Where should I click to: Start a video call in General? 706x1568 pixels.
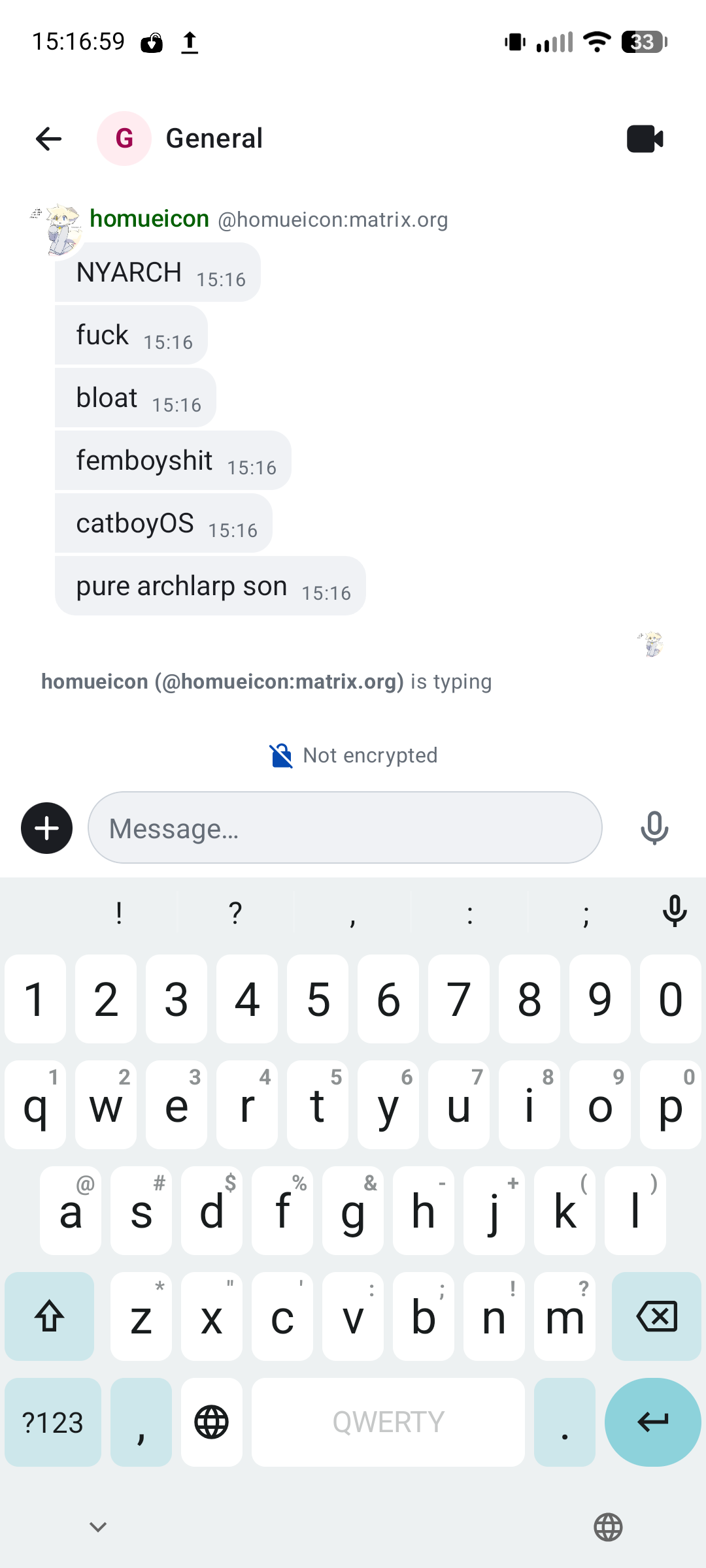tap(645, 139)
